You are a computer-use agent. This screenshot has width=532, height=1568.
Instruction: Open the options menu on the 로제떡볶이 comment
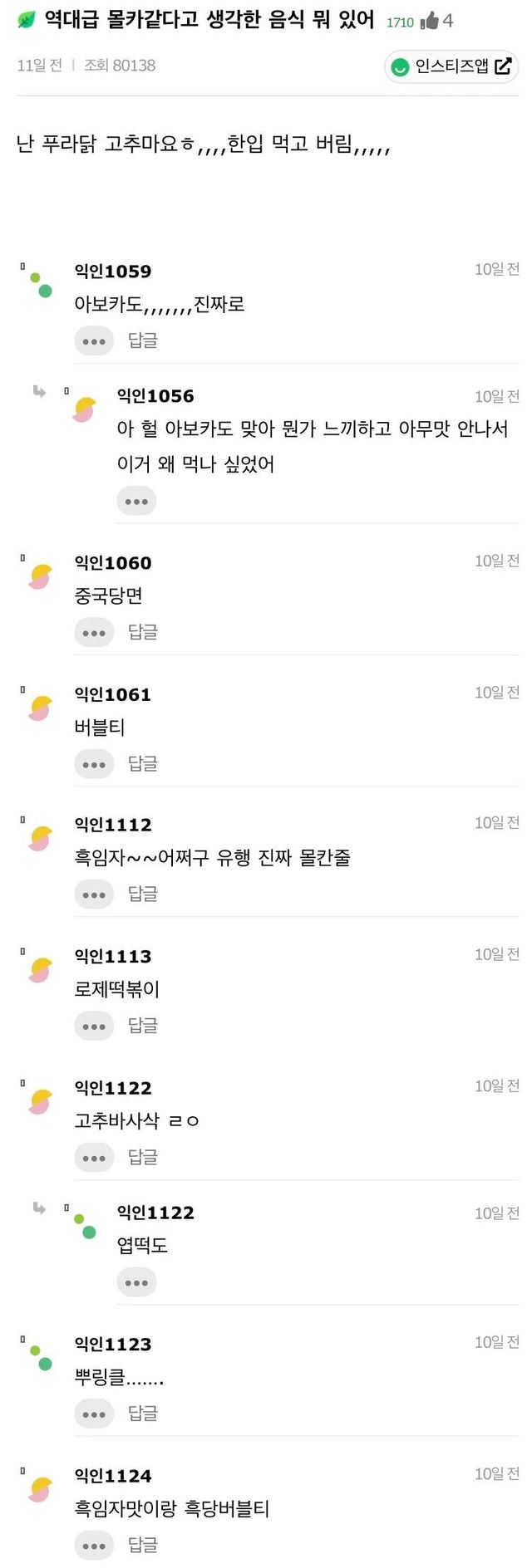click(94, 1027)
